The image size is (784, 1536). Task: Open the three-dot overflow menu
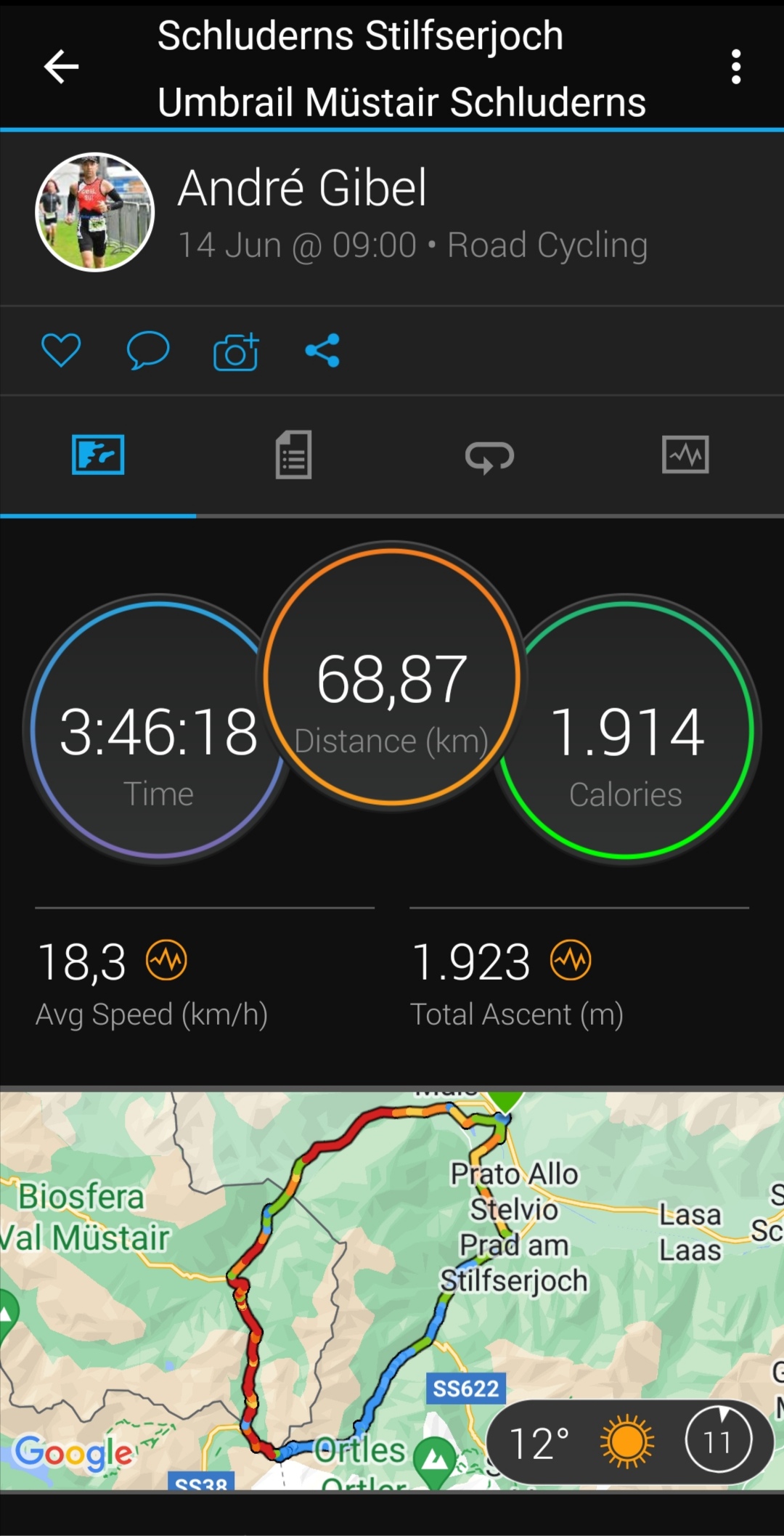point(736,67)
